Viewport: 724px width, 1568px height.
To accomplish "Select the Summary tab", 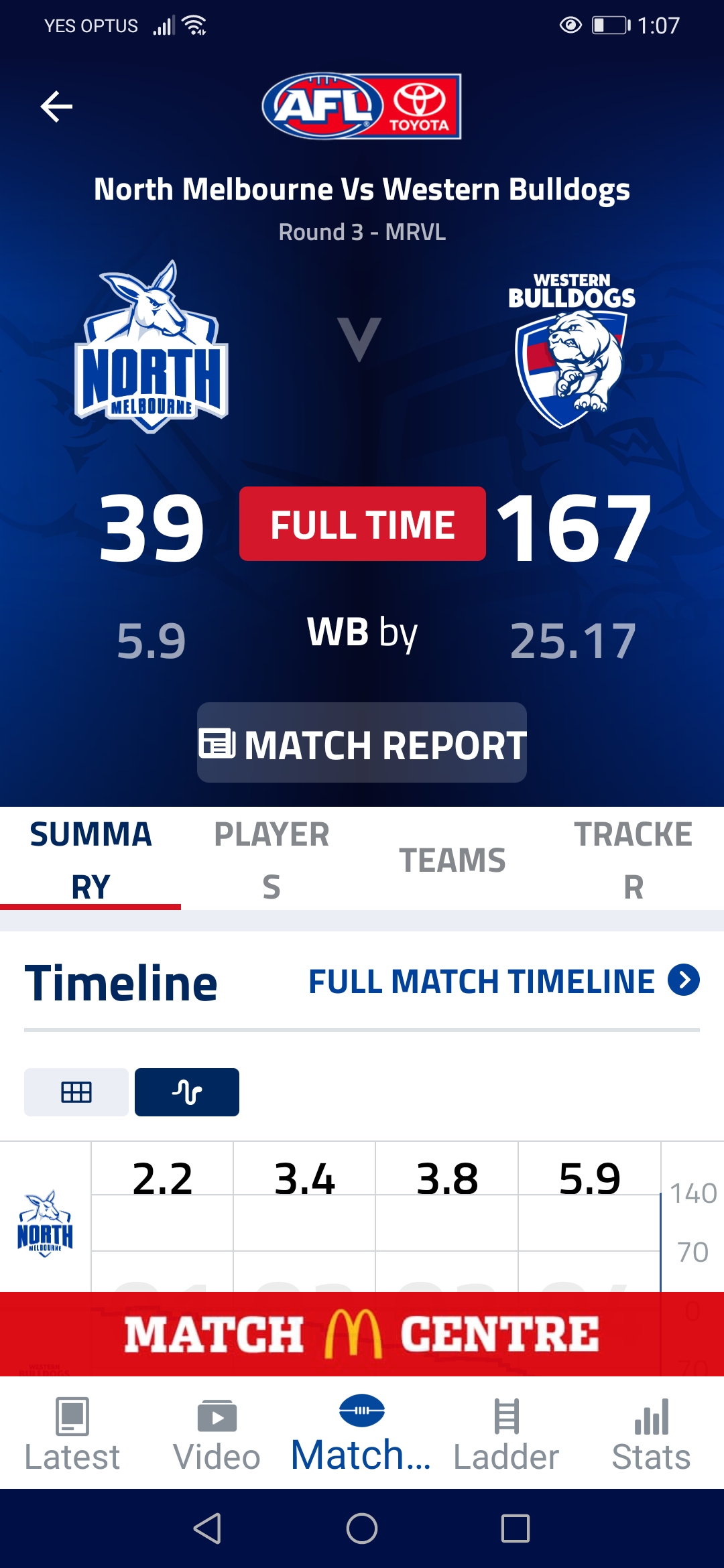I will (x=90, y=860).
